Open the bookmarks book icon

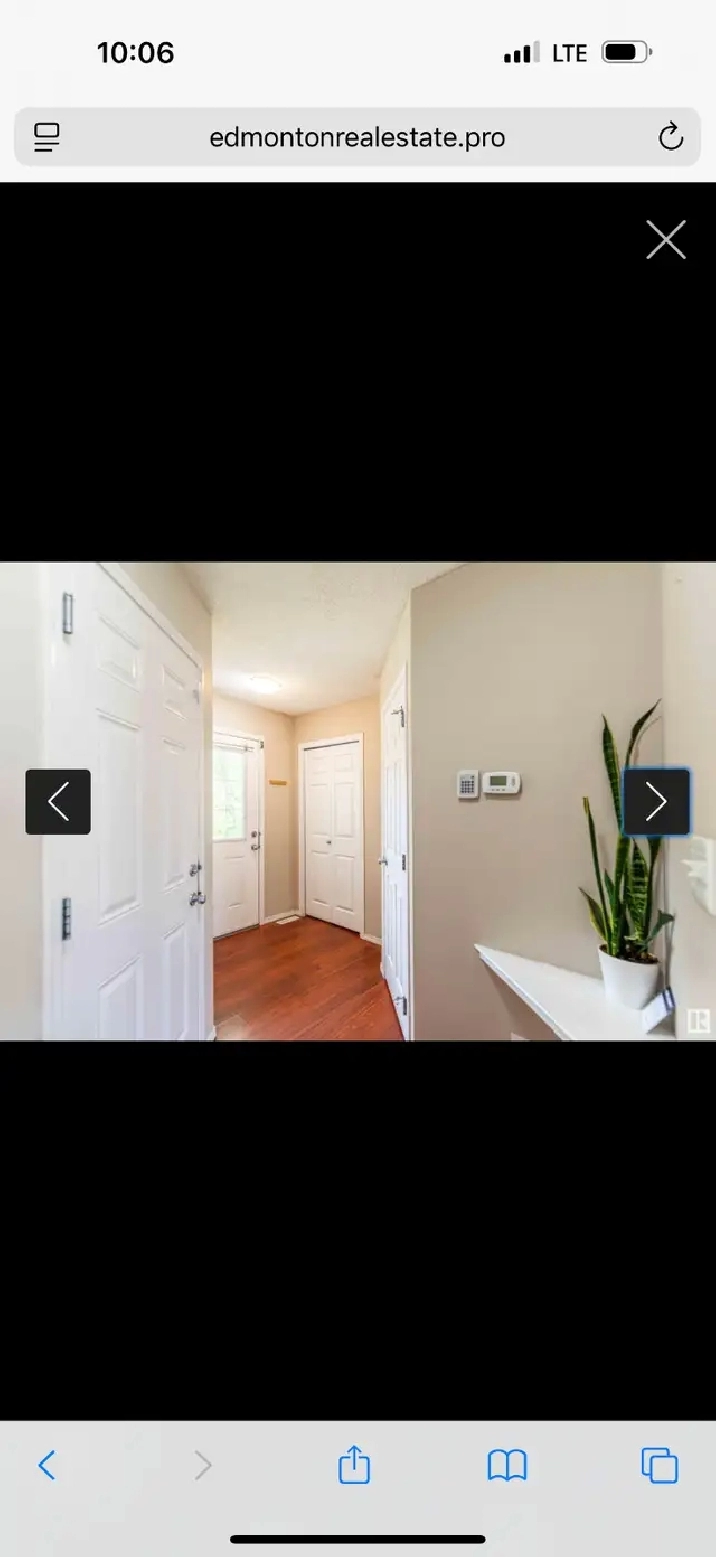click(507, 1466)
